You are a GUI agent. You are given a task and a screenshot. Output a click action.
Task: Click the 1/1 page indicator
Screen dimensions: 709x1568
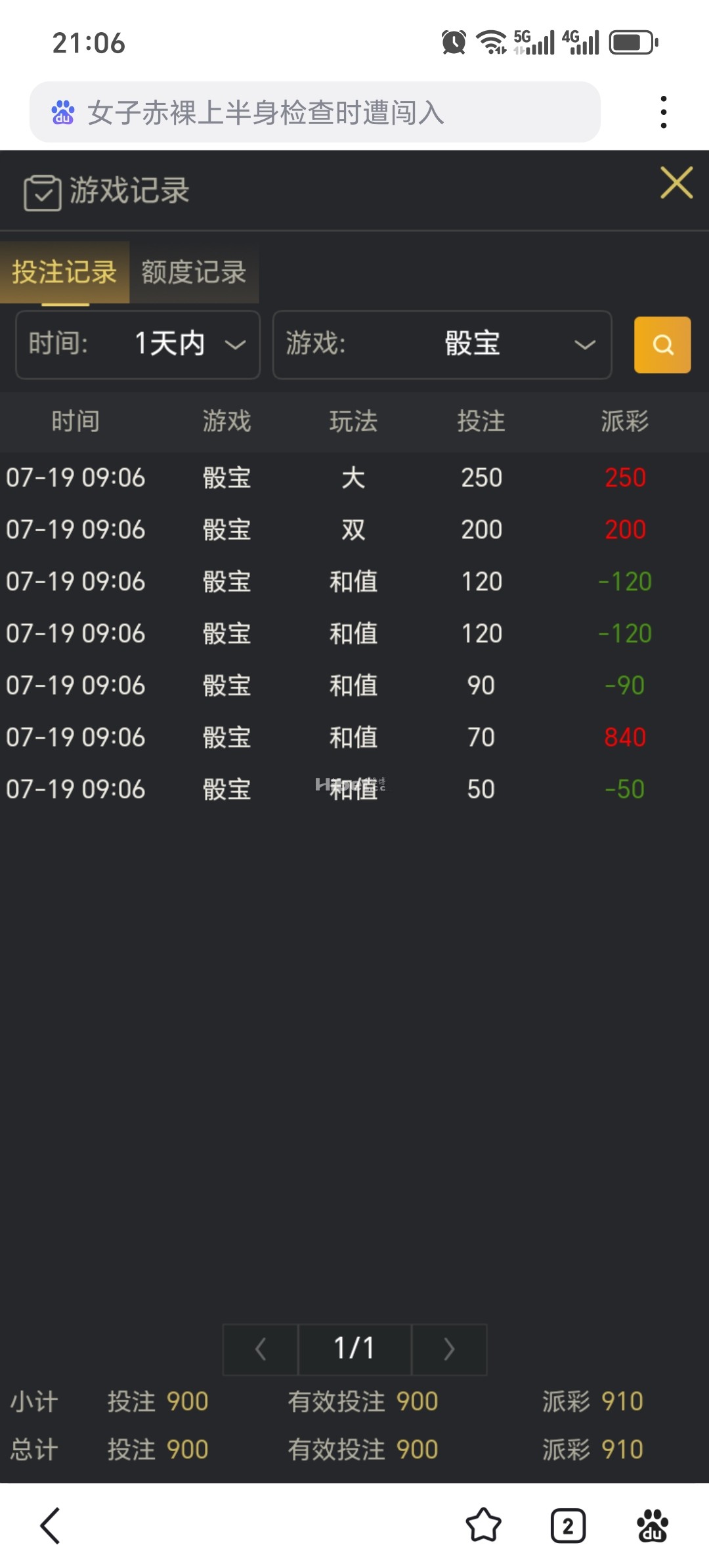pyautogui.click(x=354, y=1349)
